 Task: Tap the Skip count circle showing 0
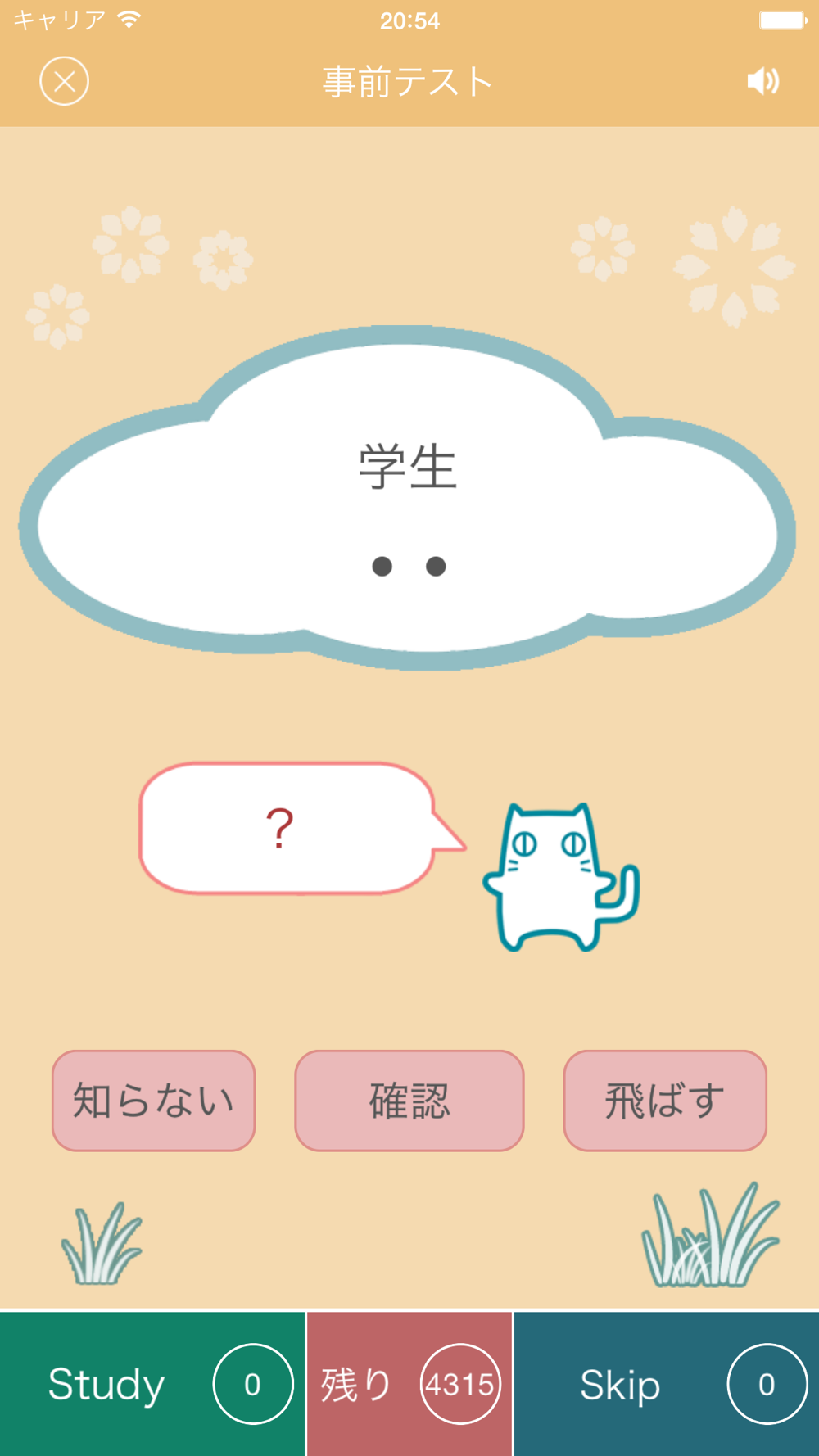(x=767, y=1382)
